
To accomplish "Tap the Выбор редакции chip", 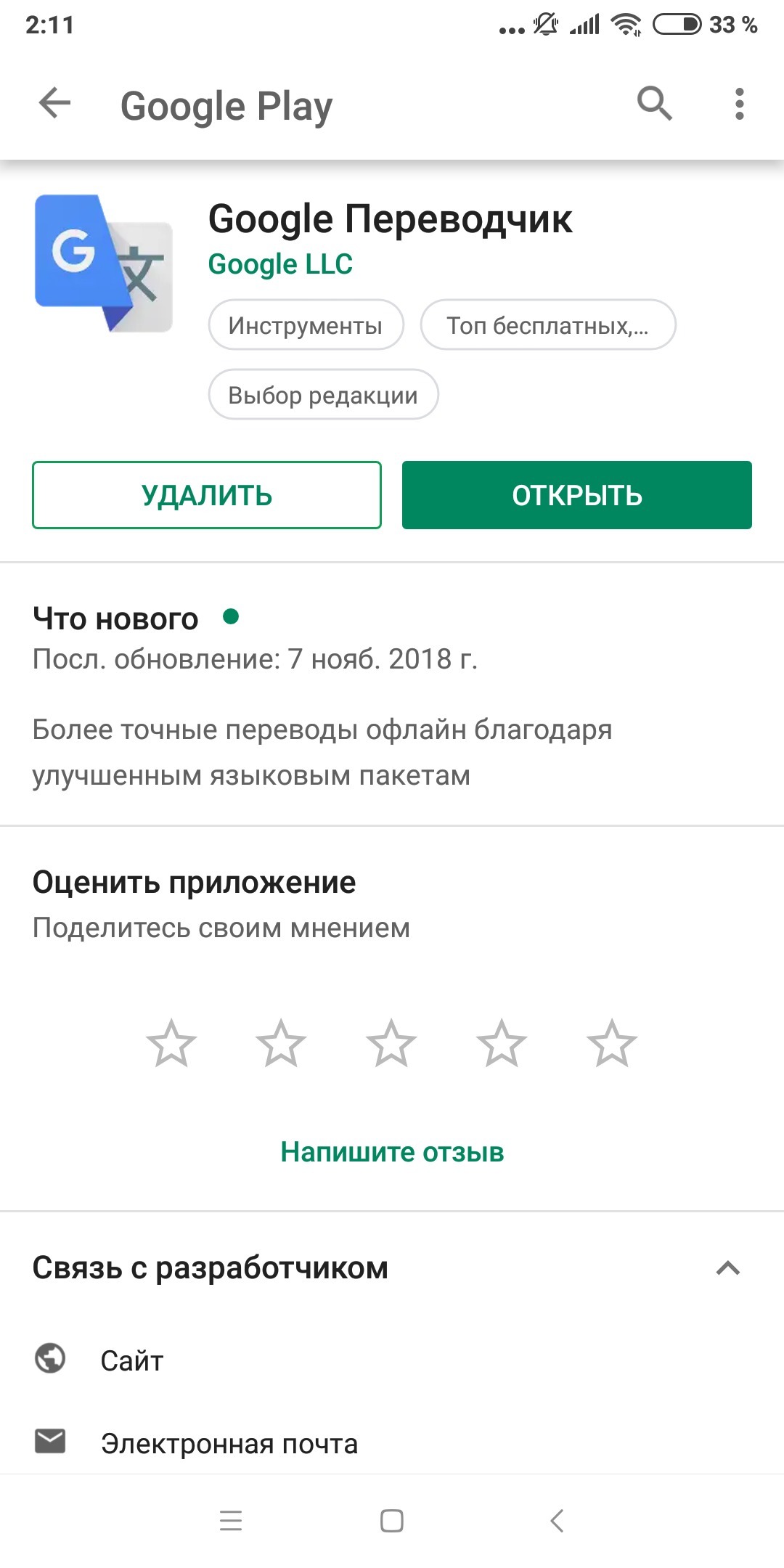I will [323, 395].
